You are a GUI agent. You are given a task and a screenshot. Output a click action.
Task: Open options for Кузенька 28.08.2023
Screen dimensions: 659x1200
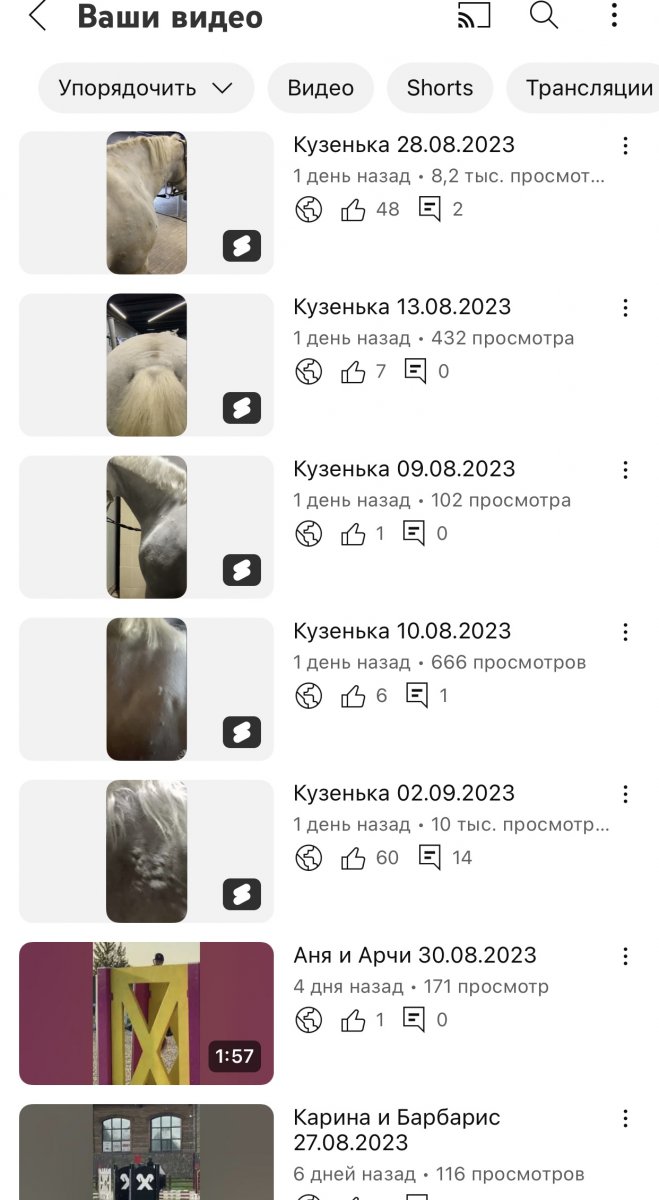coord(625,146)
